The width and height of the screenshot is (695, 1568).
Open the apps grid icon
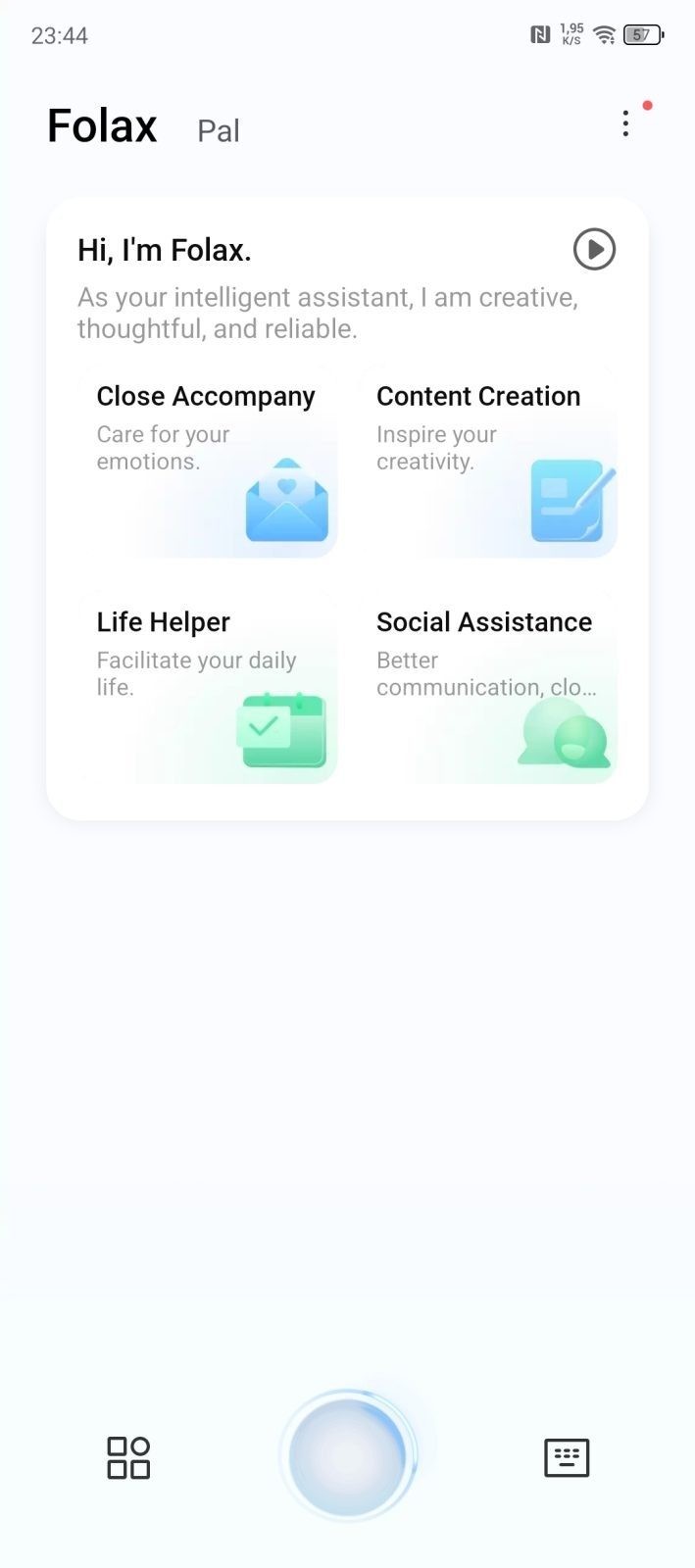point(128,1457)
